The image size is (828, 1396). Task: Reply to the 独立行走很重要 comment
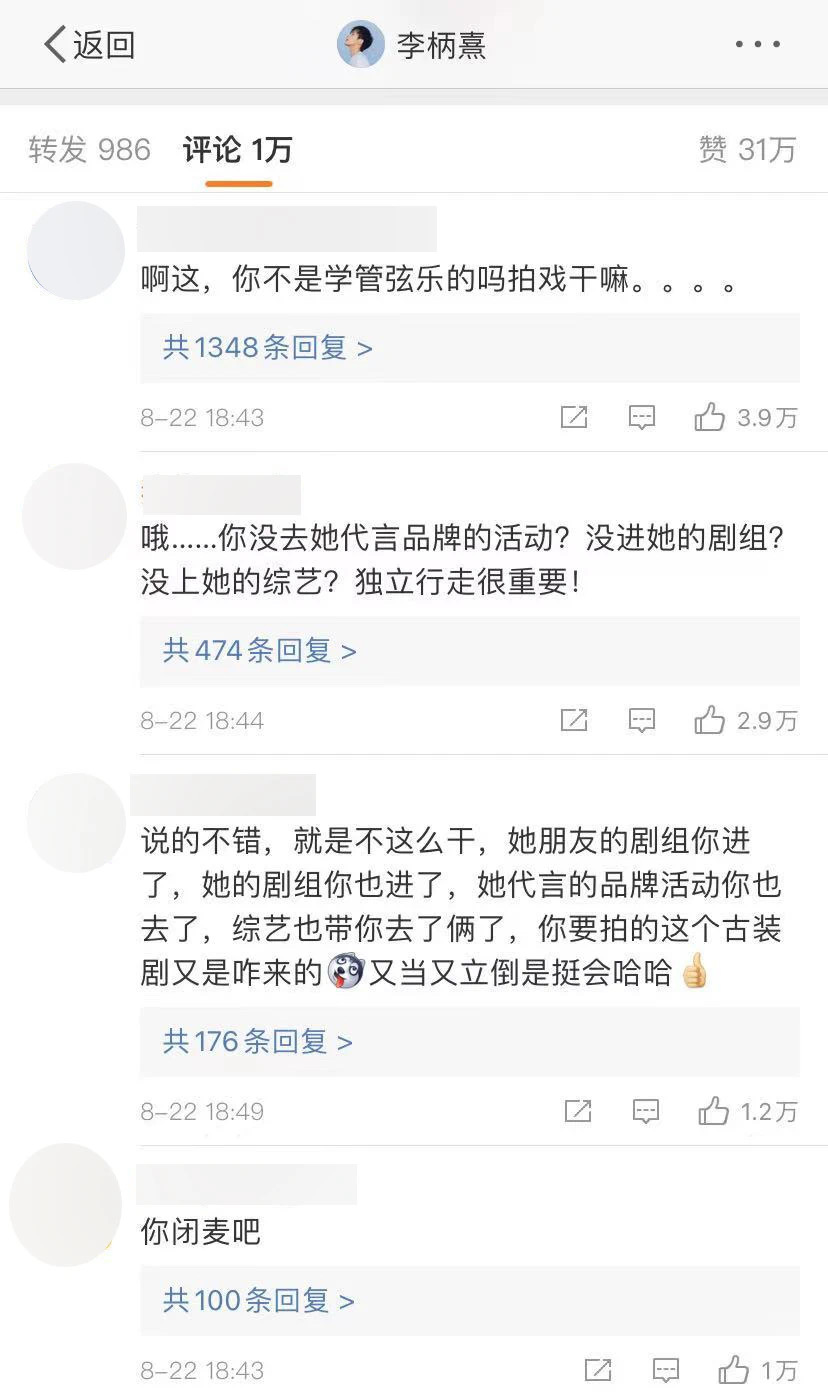(642, 720)
